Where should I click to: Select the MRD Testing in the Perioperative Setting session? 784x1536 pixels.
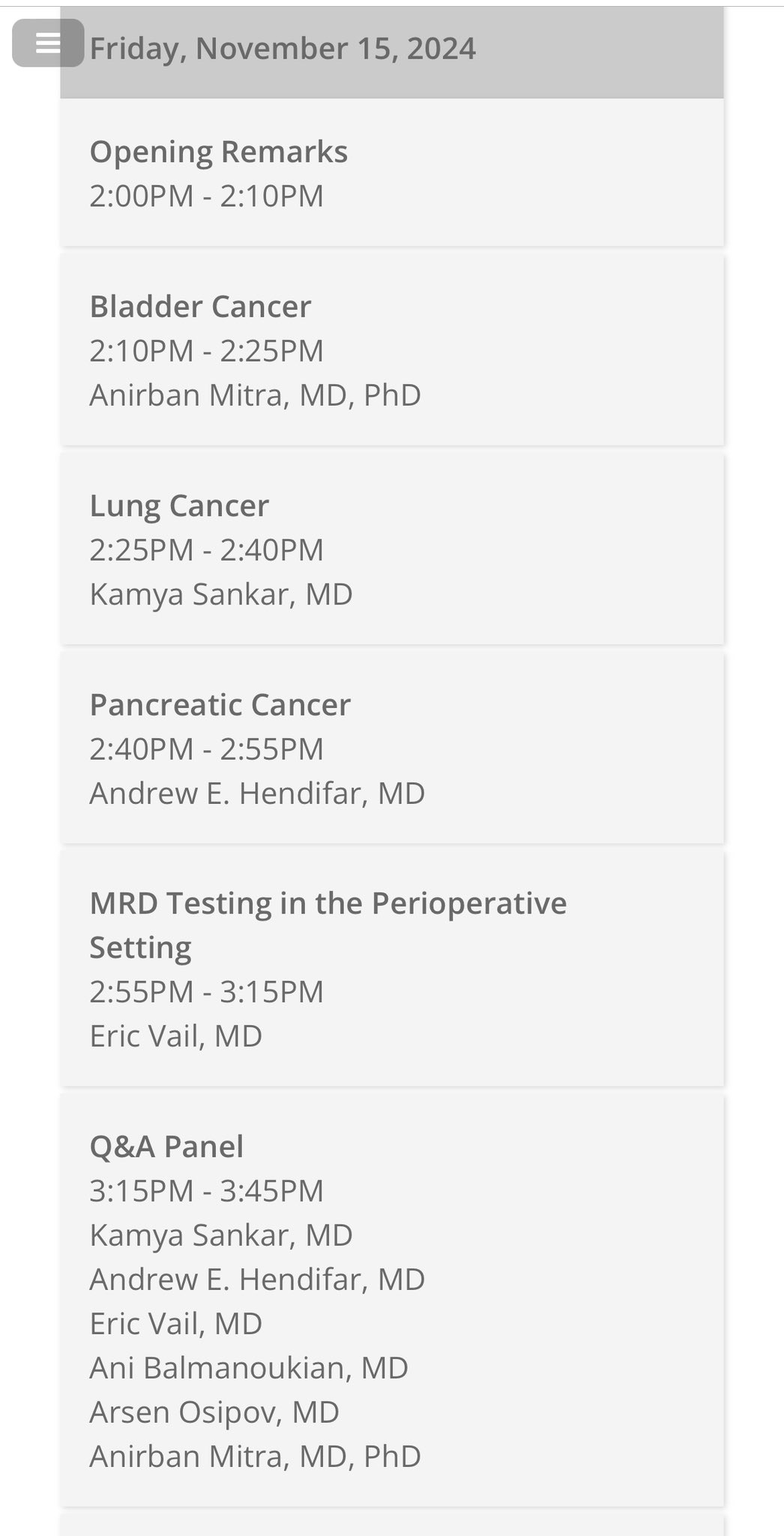328,923
